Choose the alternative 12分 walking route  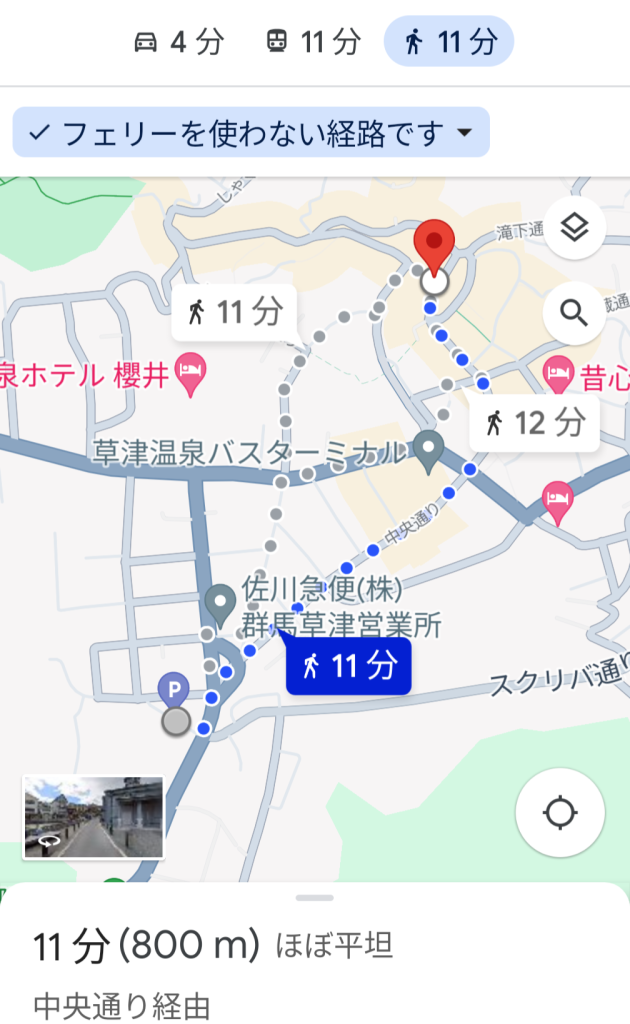(535, 423)
